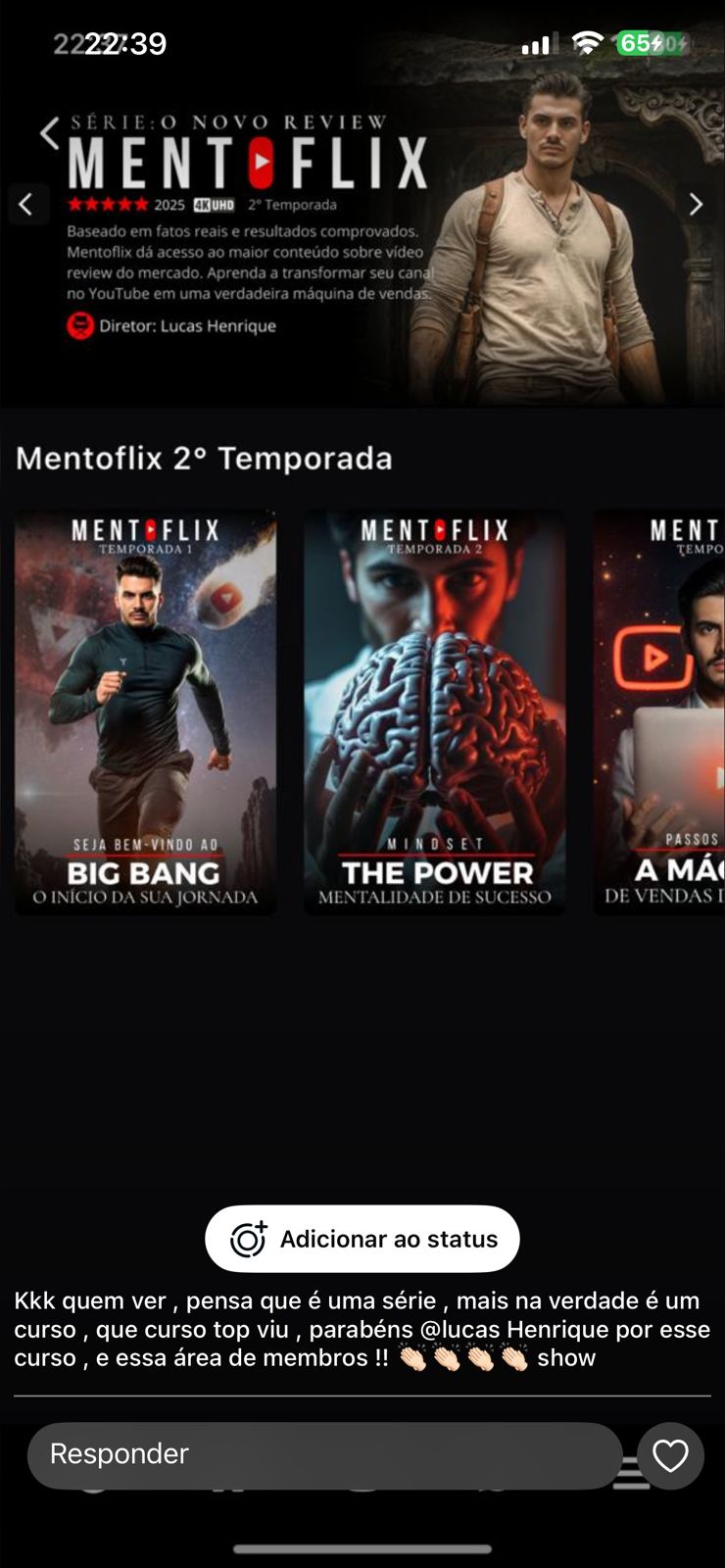The image size is (725, 1568).
Task: Open the Responder reply field
Action: coord(323,1454)
